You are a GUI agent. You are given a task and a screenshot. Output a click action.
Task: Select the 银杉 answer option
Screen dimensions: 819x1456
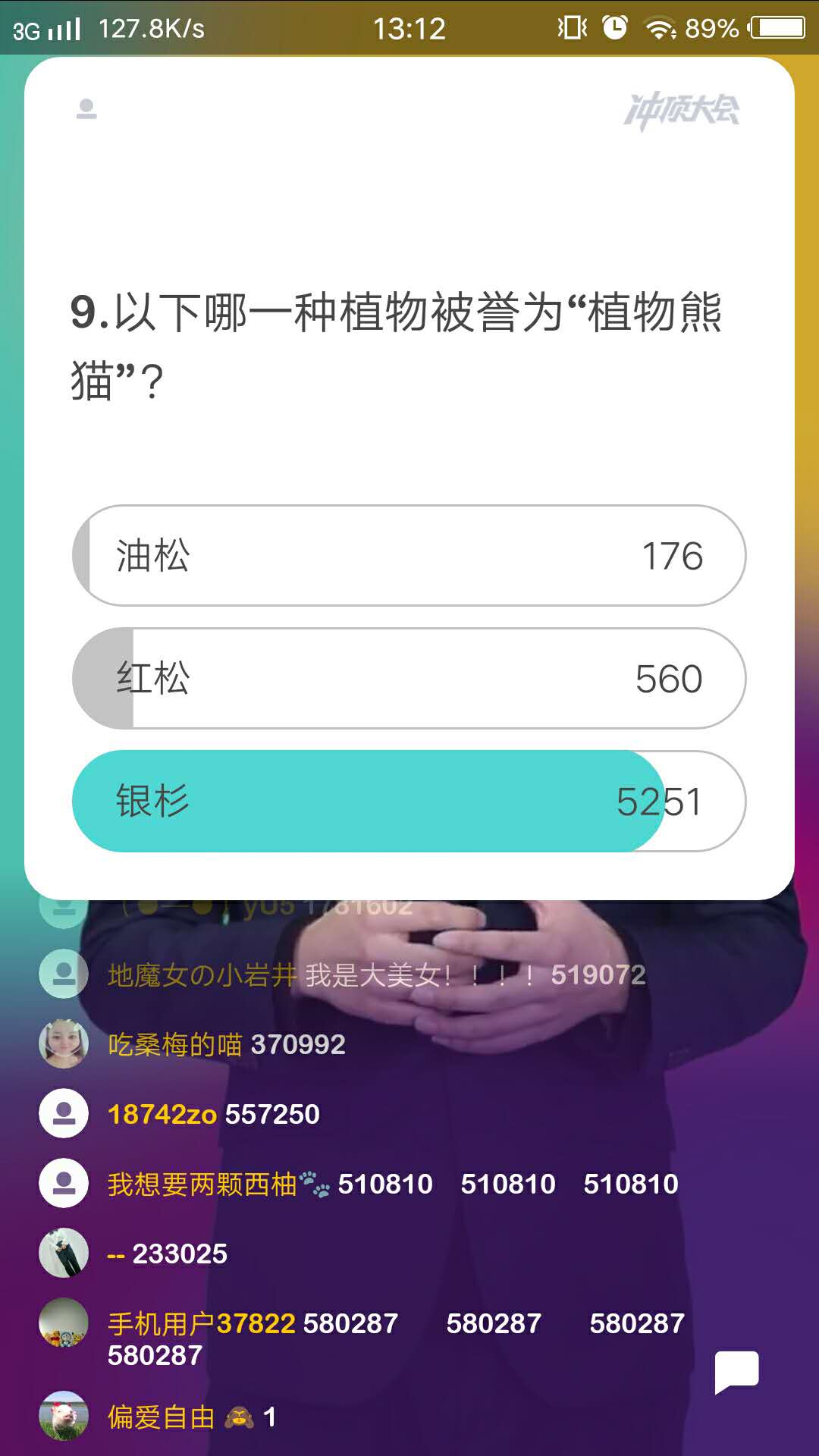[x=409, y=802]
